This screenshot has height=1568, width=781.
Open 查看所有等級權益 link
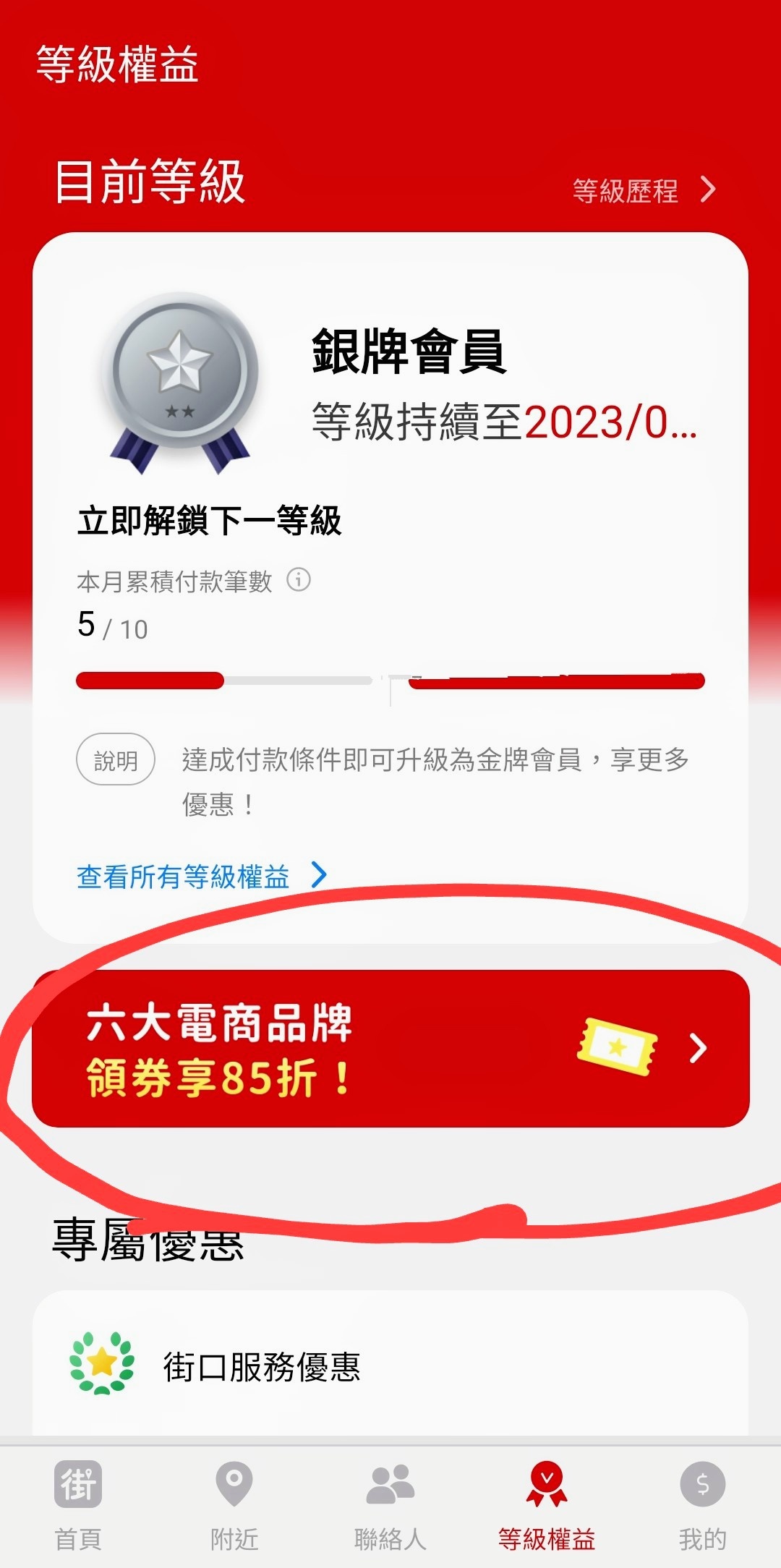point(201,877)
